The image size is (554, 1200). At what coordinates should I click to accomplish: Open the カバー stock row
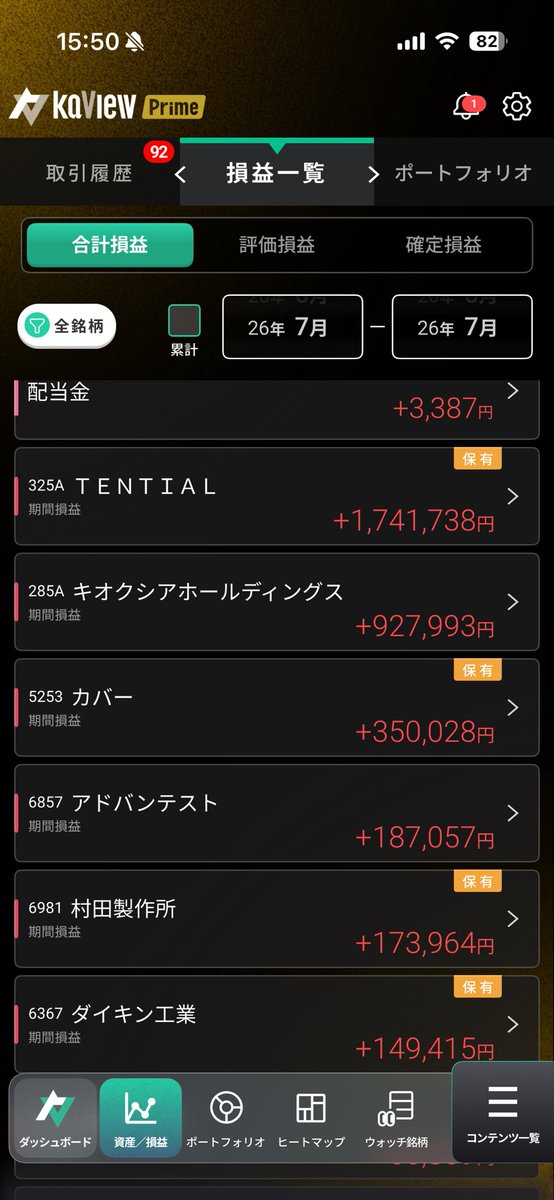[x=277, y=707]
